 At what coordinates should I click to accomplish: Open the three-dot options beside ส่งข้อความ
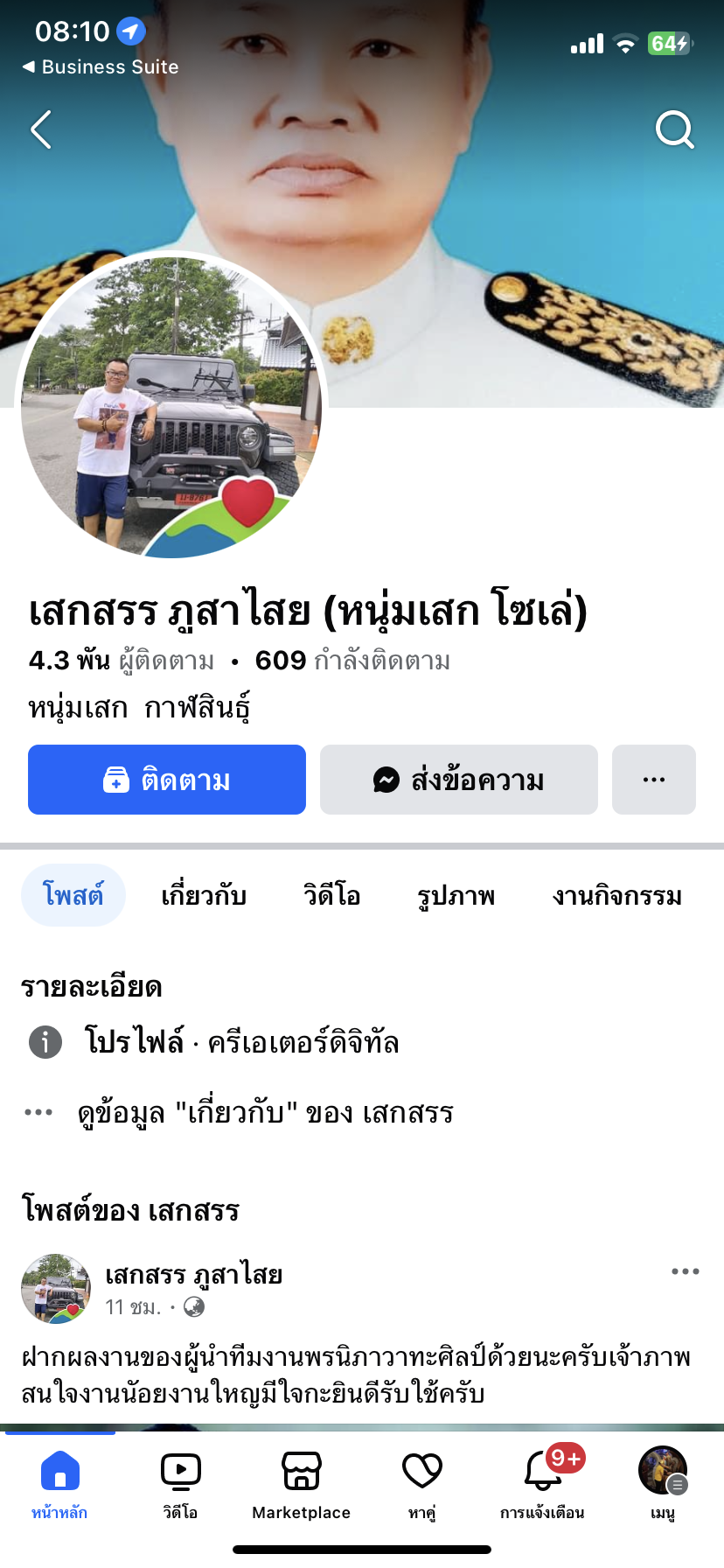[x=653, y=780]
